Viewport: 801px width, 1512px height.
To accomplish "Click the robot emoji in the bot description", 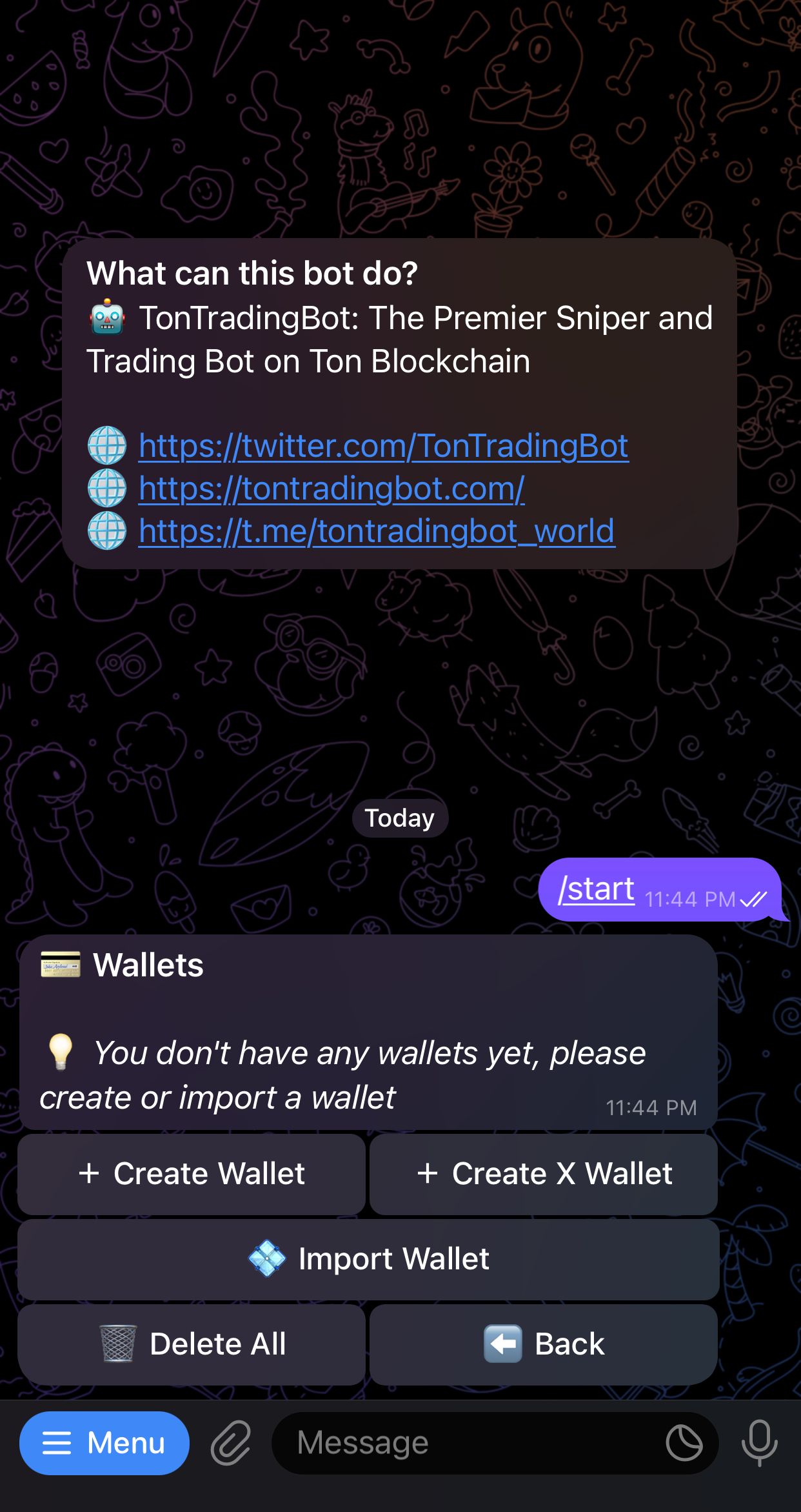I will coord(107,317).
